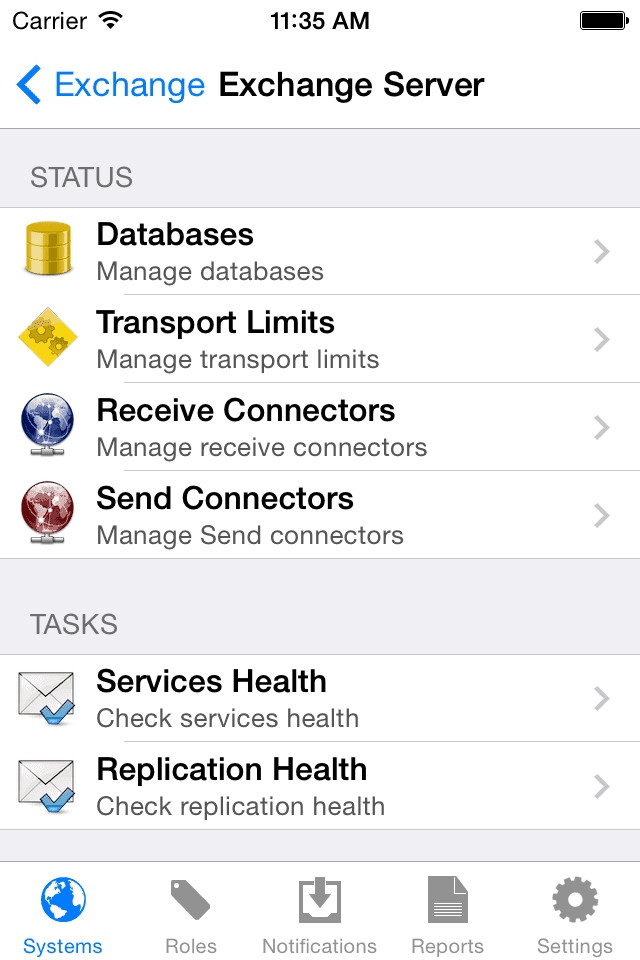
Task: Check Services Health
Action: tap(320, 698)
